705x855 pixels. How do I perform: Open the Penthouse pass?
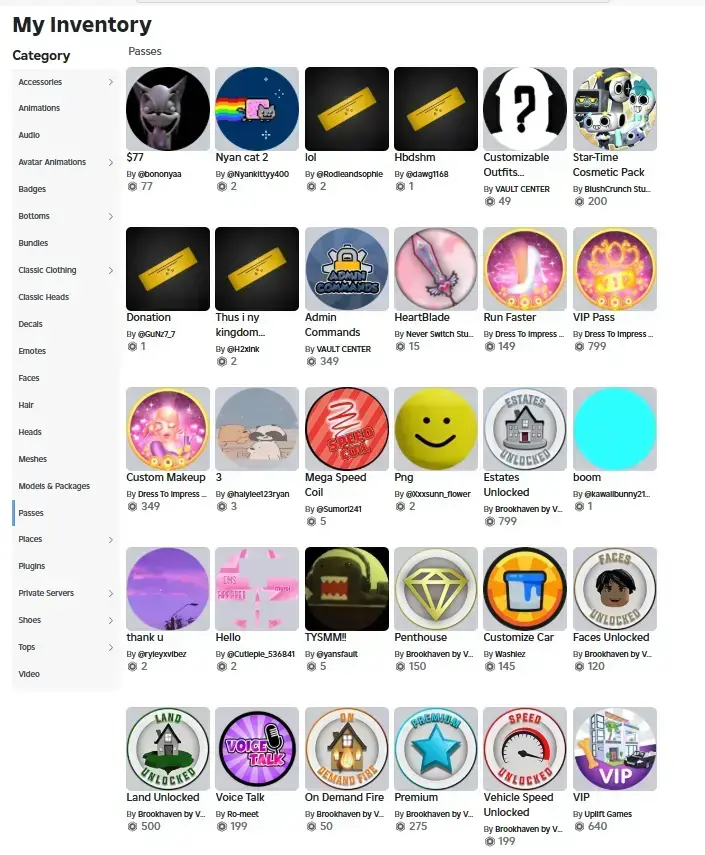(x=436, y=589)
